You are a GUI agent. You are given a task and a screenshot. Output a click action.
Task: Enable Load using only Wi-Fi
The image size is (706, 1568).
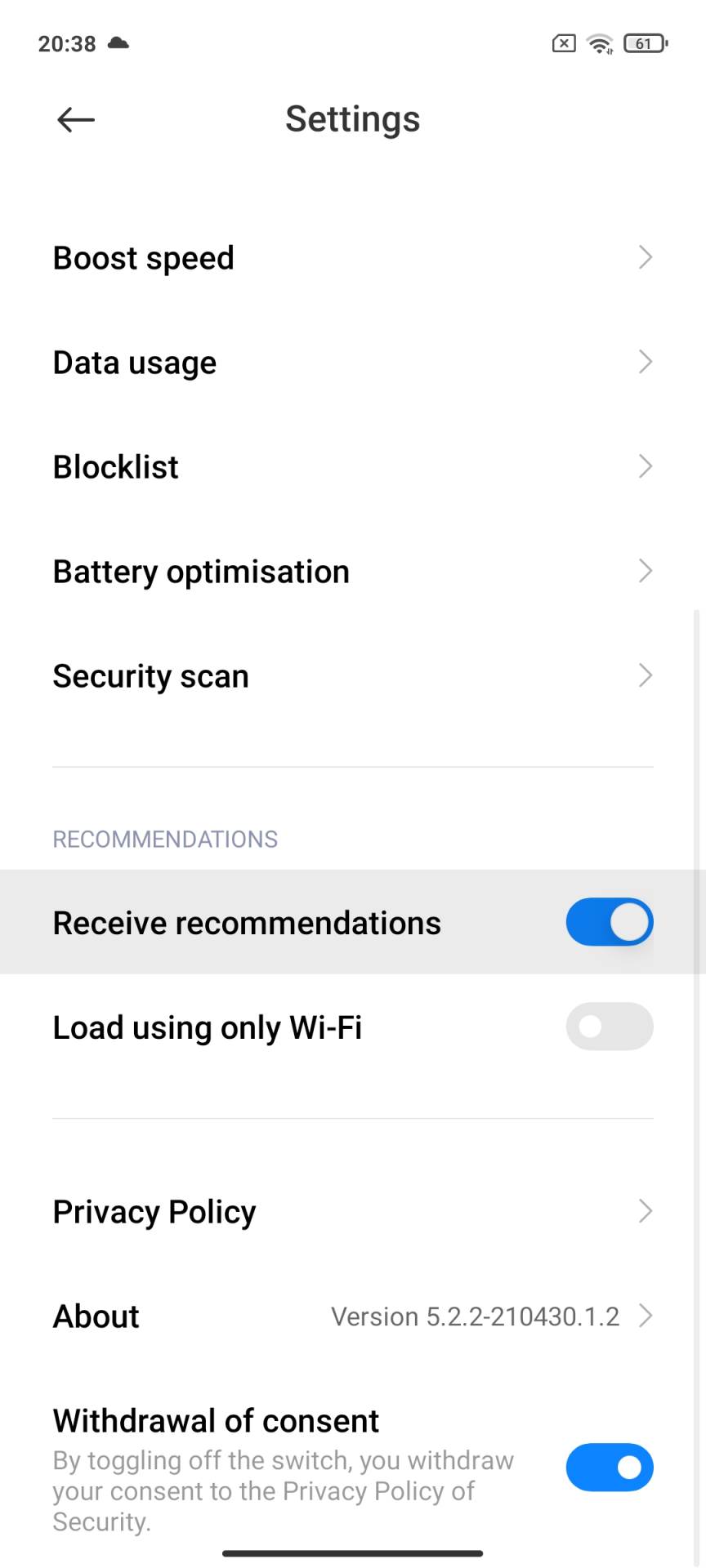click(610, 1027)
